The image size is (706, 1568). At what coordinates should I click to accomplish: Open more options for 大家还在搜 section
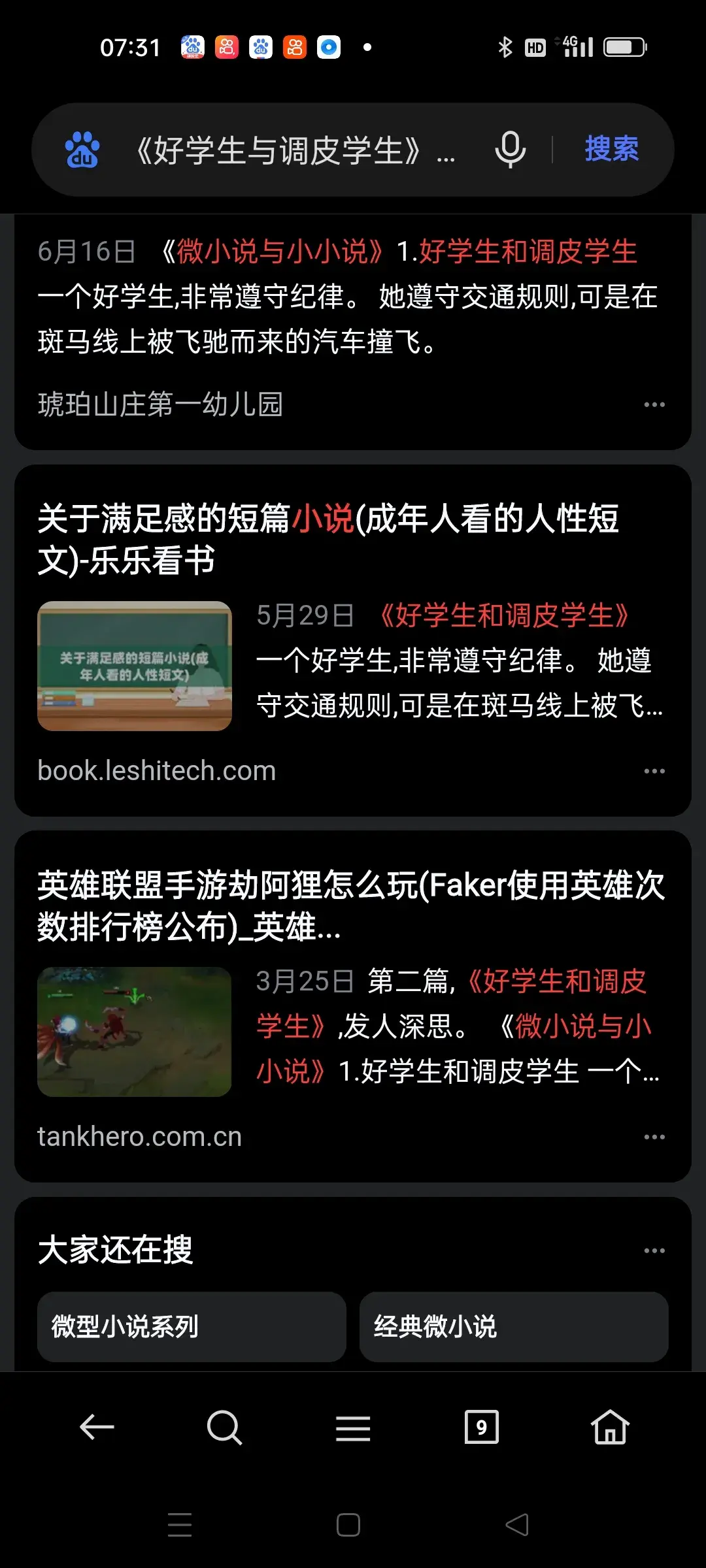pyautogui.click(x=654, y=1250)
